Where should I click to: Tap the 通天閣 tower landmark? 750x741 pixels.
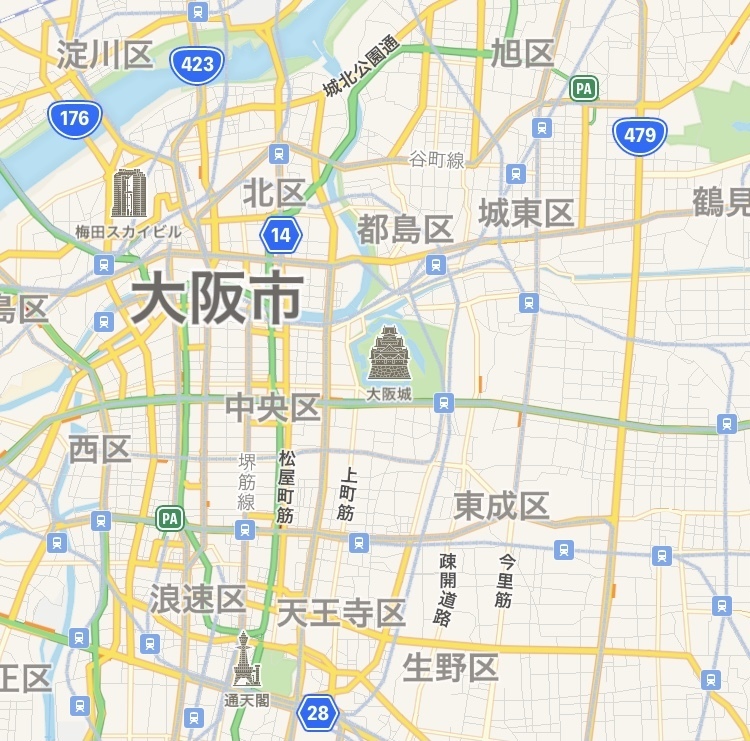click(245, 658)
